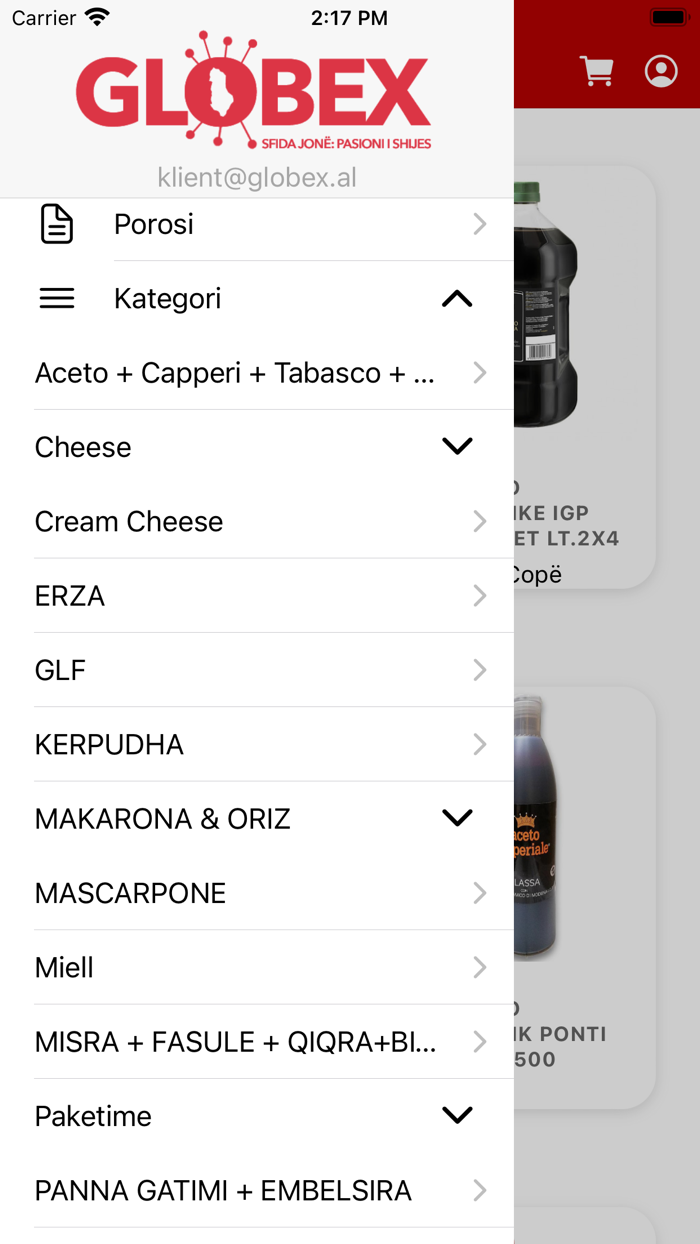This screenshot has width=700, height=1244.
Task: Open Aceto + Capperi + Tabasco category
Action: (257, 373)
